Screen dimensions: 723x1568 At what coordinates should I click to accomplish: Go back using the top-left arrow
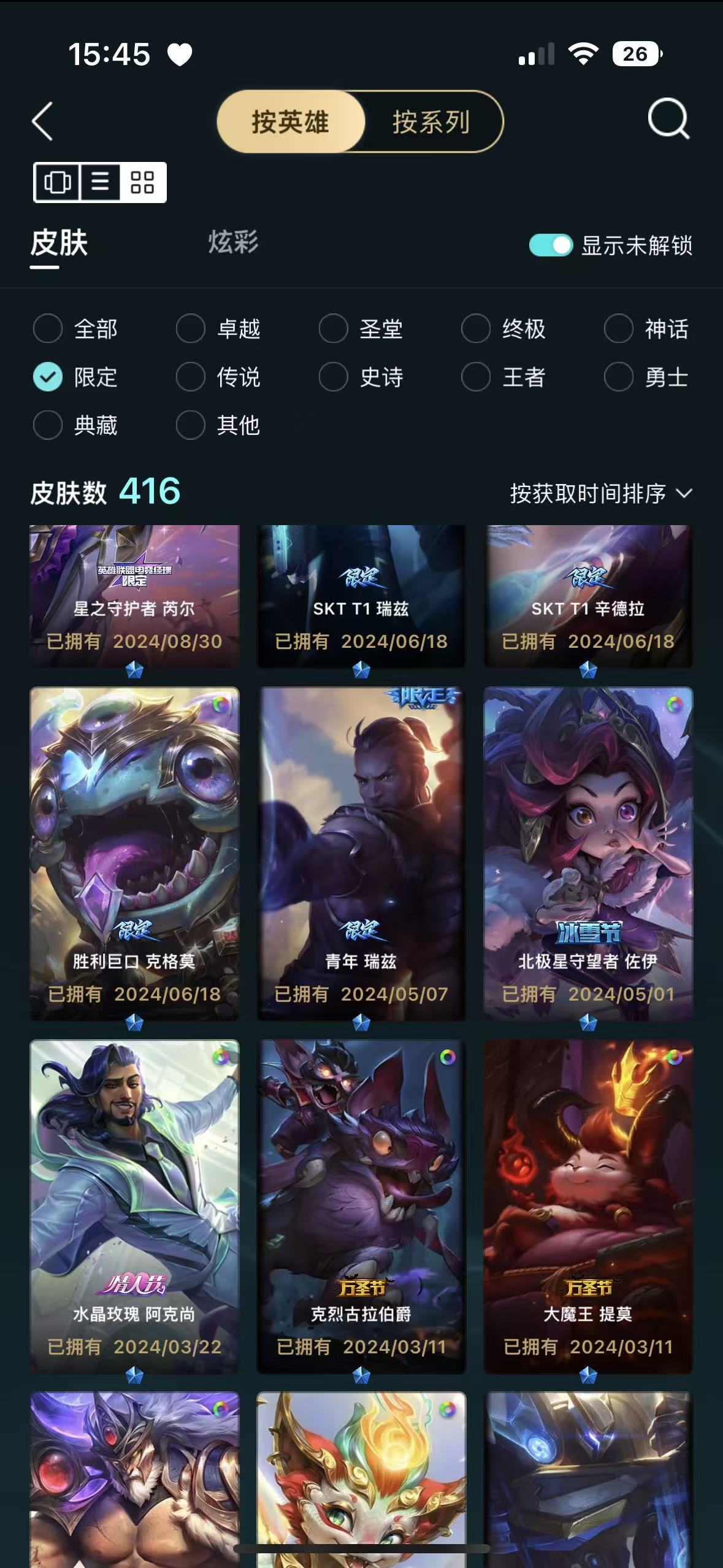43,121
